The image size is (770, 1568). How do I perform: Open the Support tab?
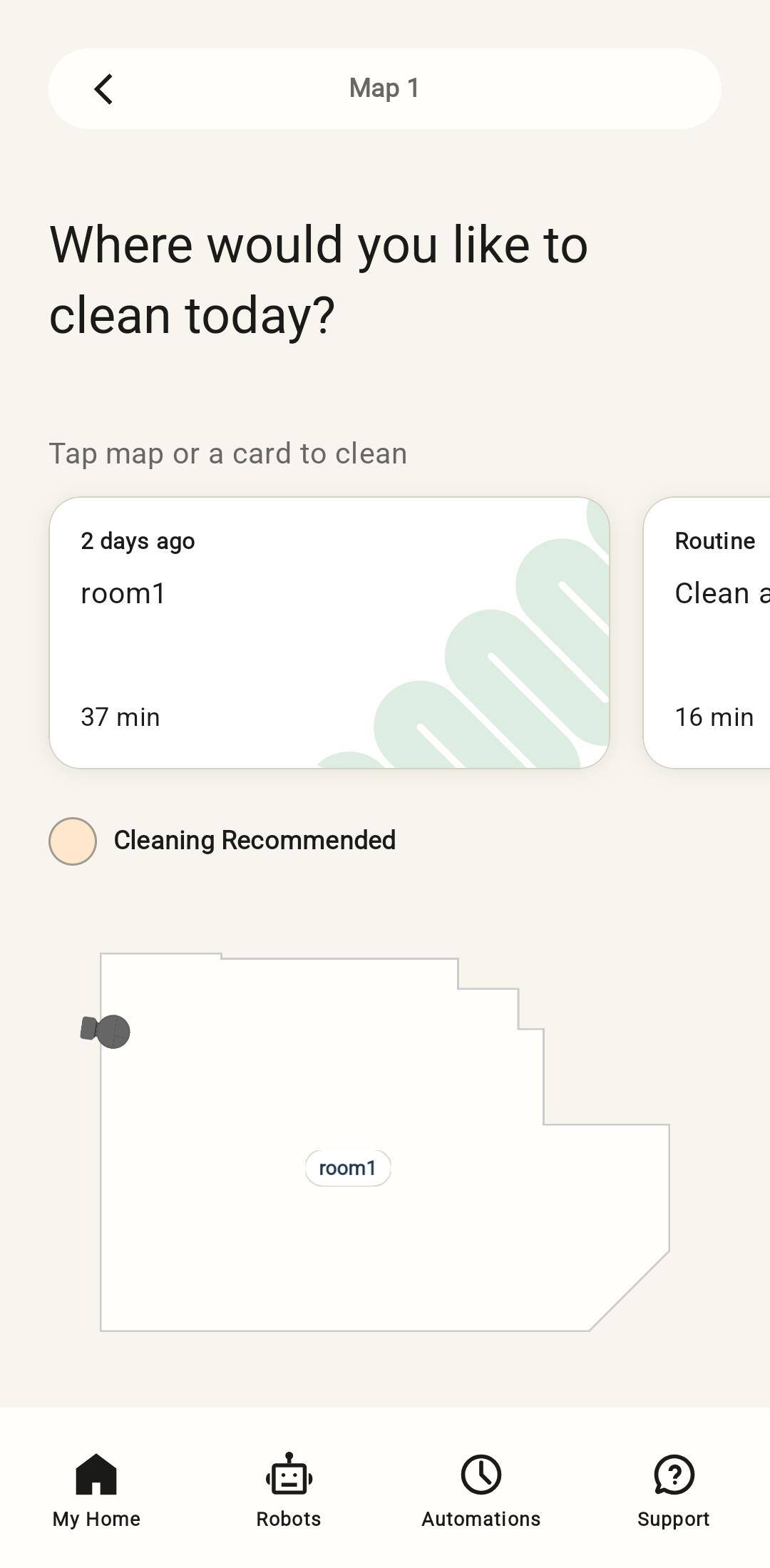coord(673,1490)
